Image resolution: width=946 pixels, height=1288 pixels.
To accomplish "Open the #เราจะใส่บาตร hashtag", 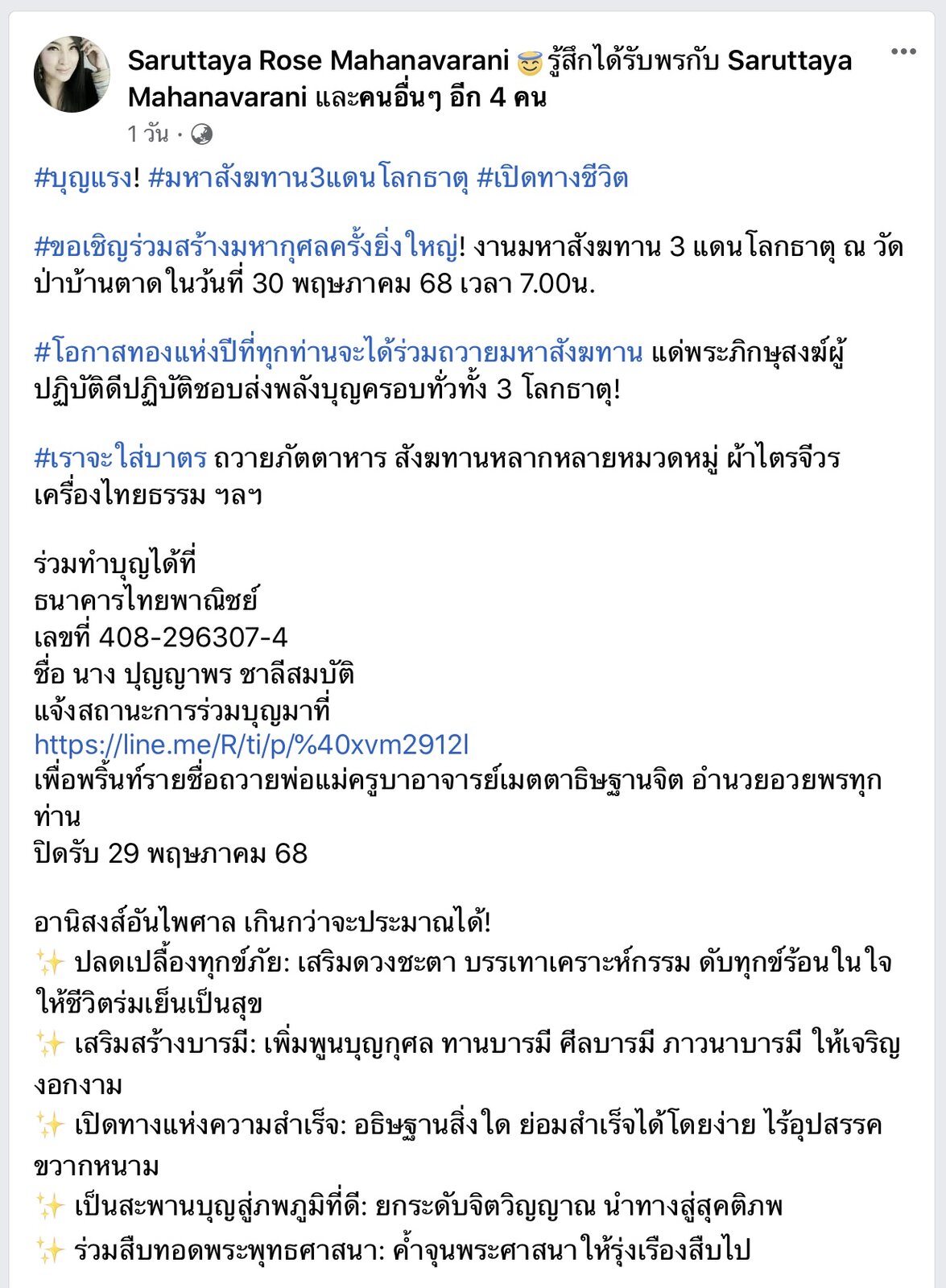I will (121, 458).
